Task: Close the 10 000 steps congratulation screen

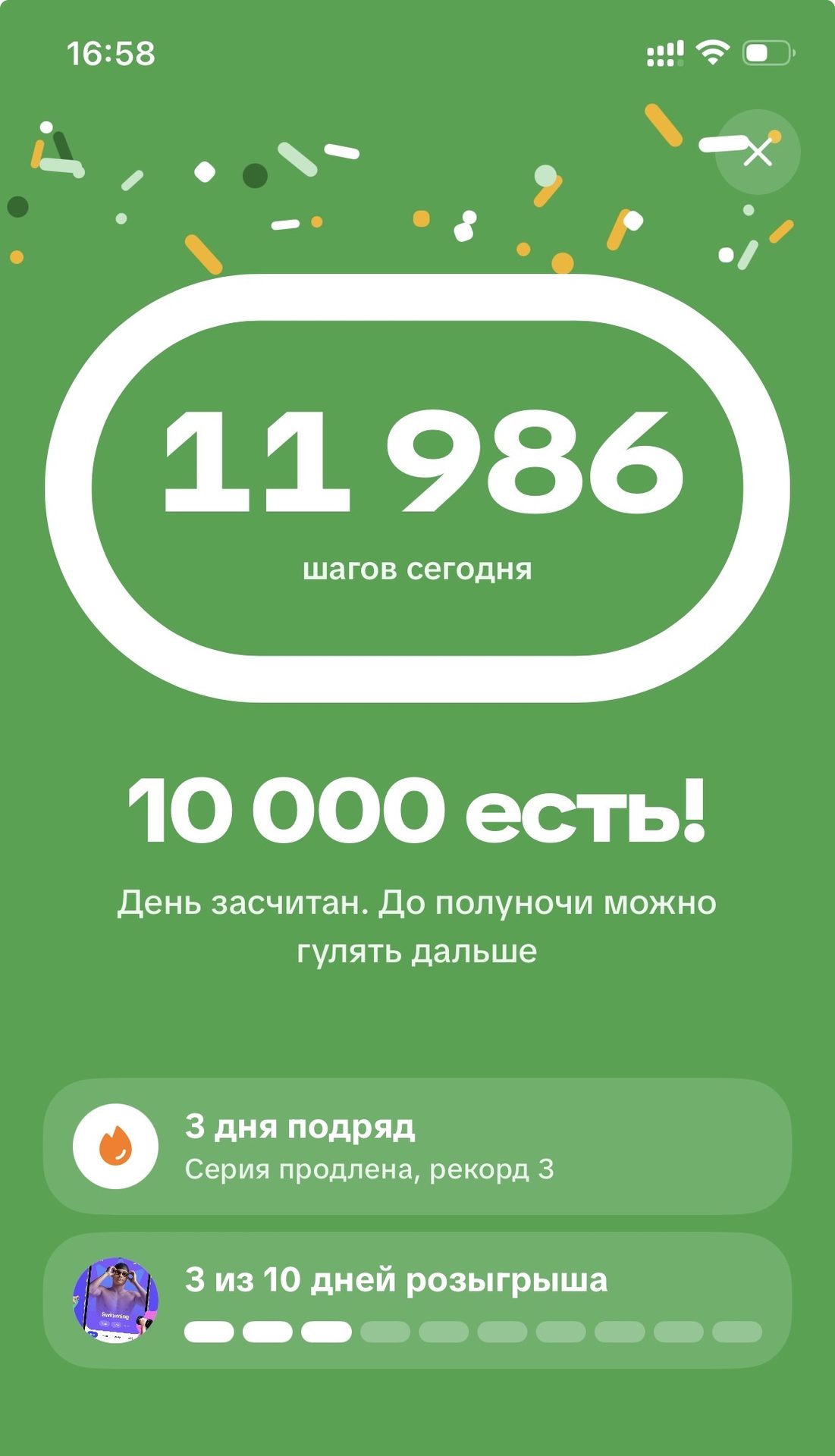Action: [x=758, y=152]
